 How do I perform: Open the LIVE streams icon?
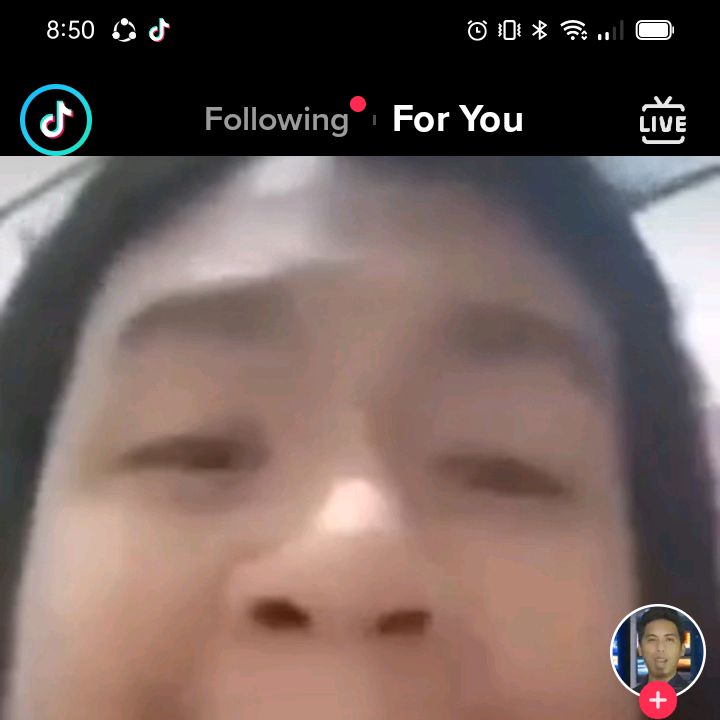663,120
